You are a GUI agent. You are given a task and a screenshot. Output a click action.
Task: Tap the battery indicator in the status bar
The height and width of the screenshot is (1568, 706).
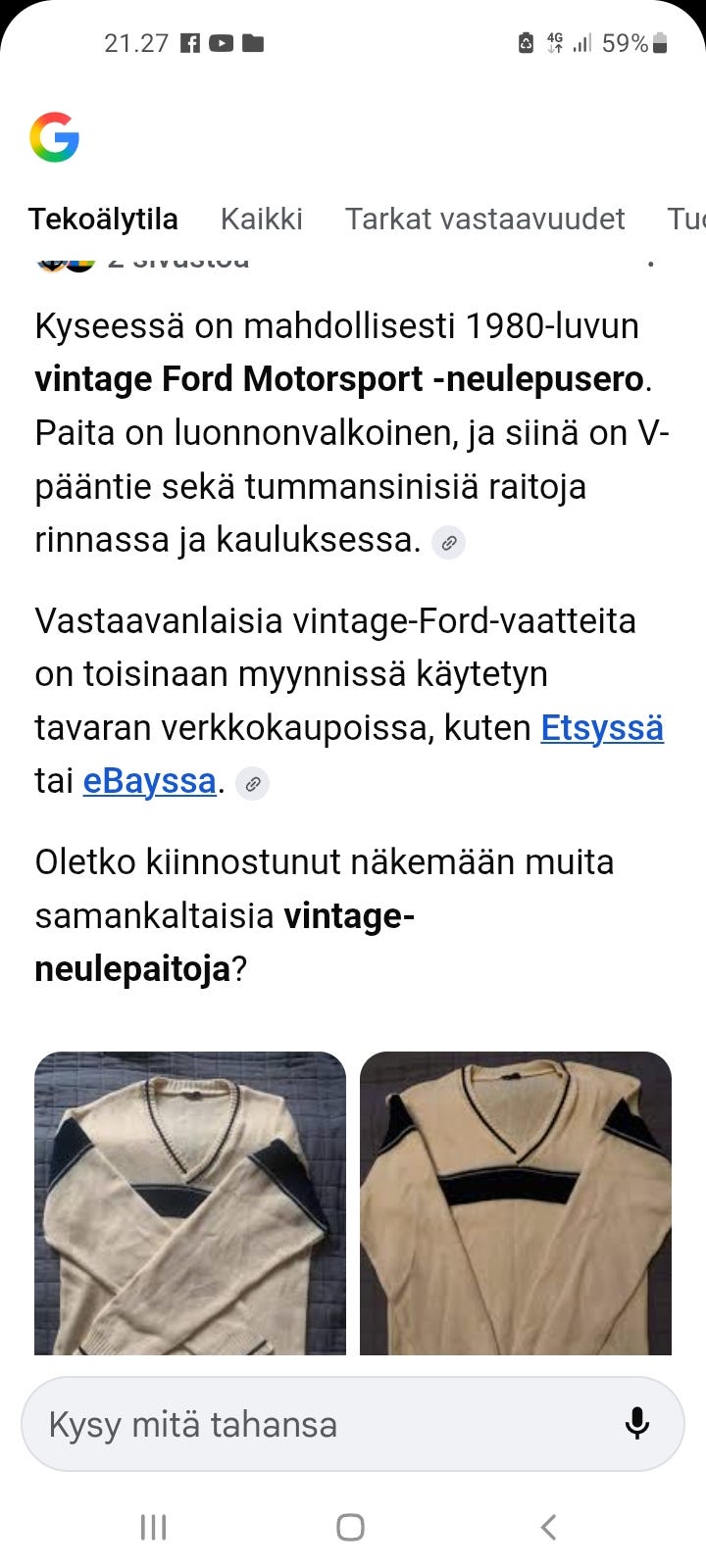point(661,43)
